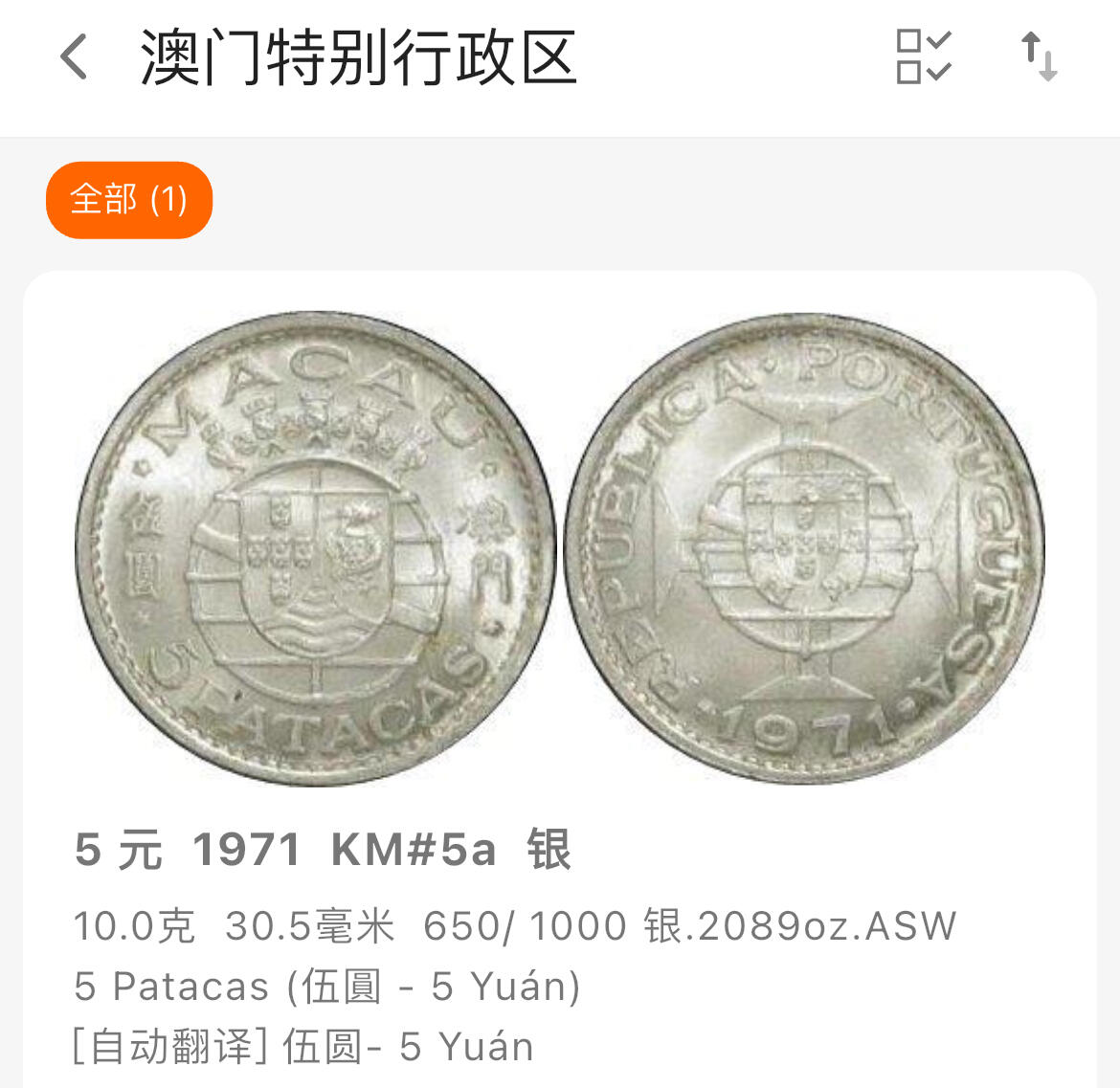
Task: Open the multi-select checklist icon
Action: [x=923, y=56]
